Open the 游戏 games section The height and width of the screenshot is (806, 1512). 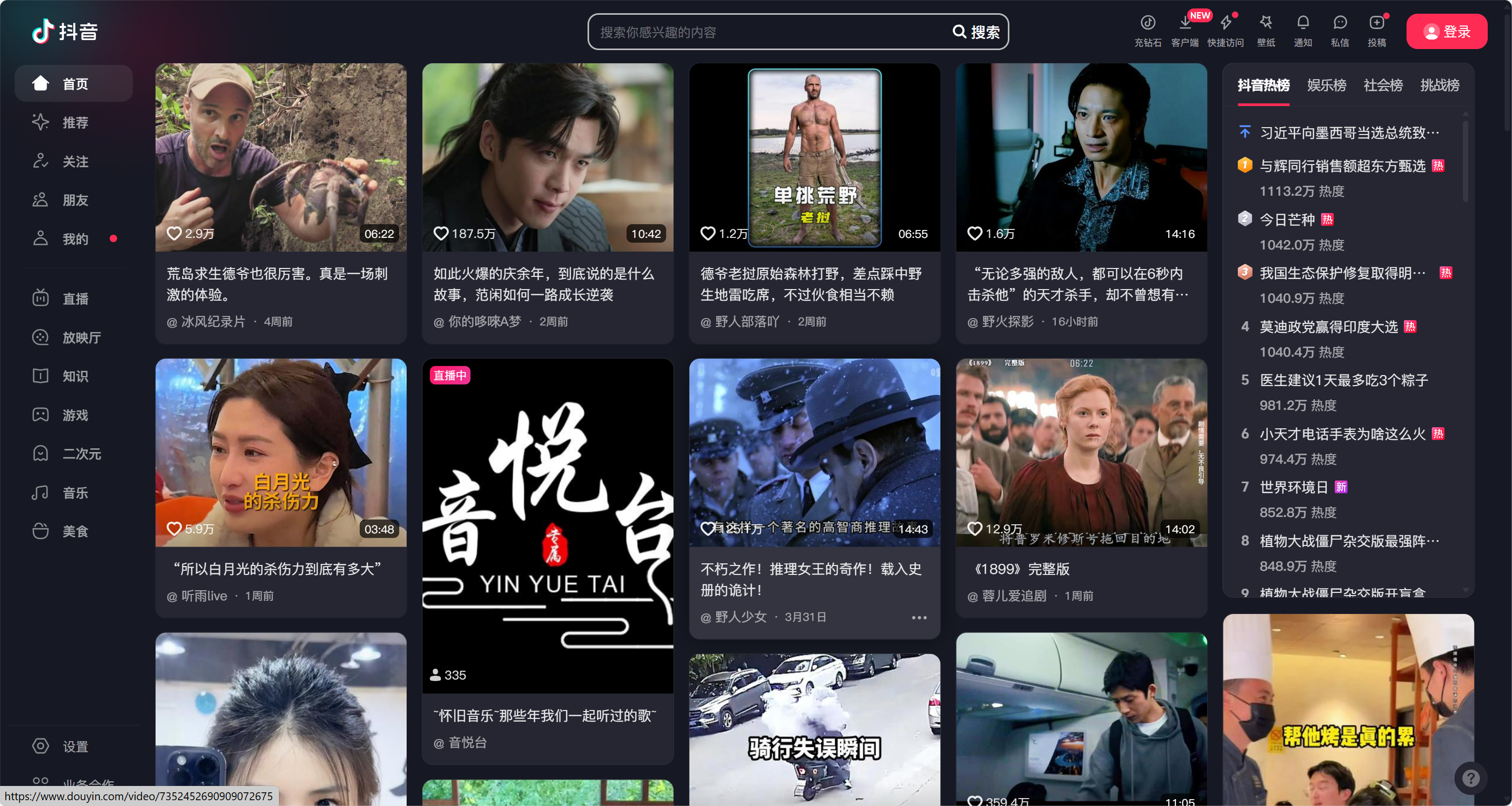[74, 415]
